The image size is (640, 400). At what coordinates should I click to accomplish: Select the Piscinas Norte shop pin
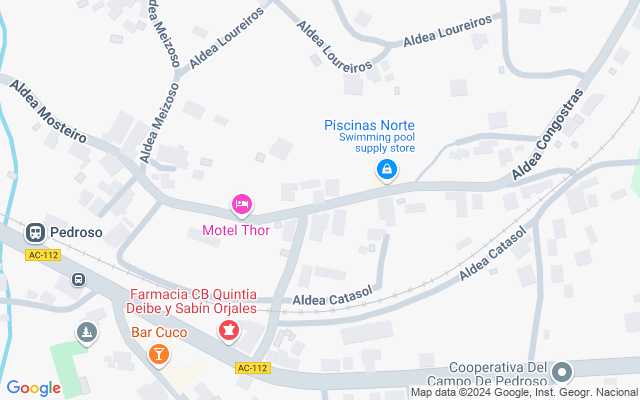[385, 172]
